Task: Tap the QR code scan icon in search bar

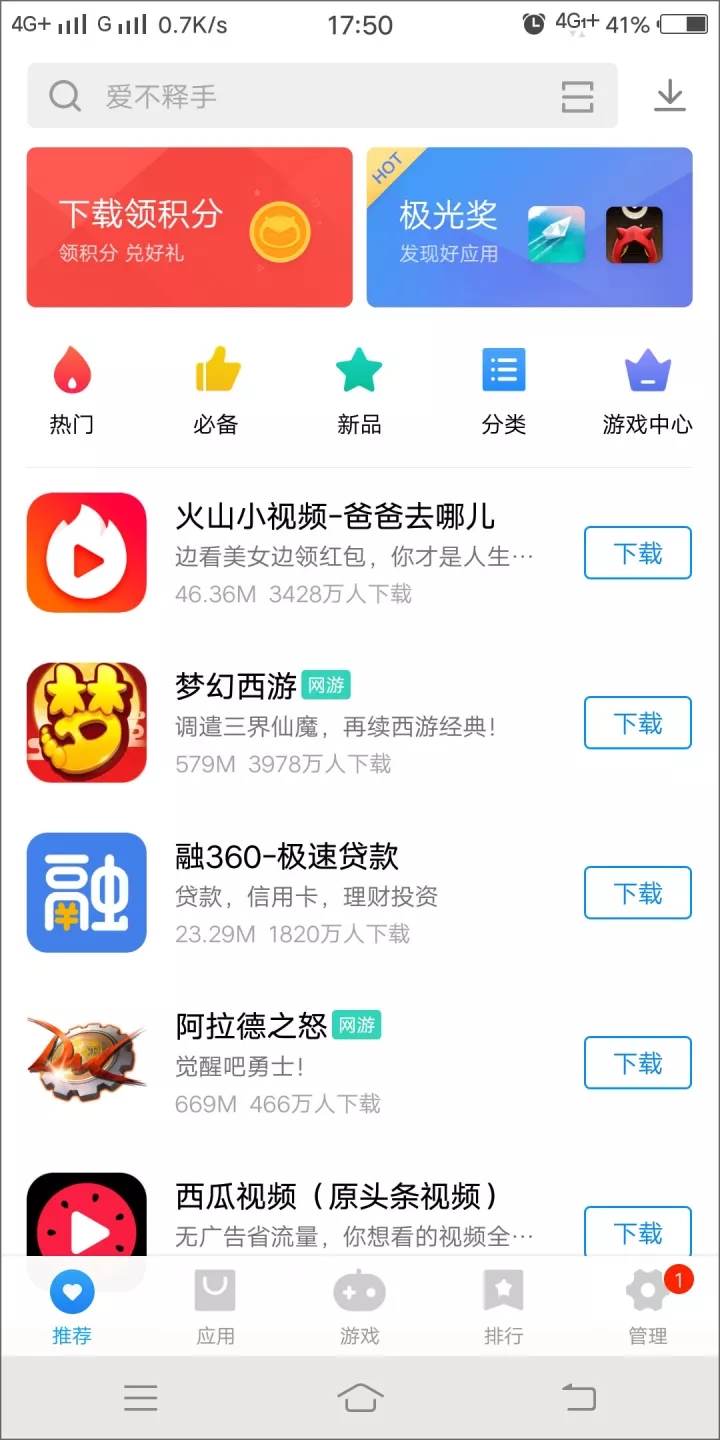Action: (x=577, y=95)
